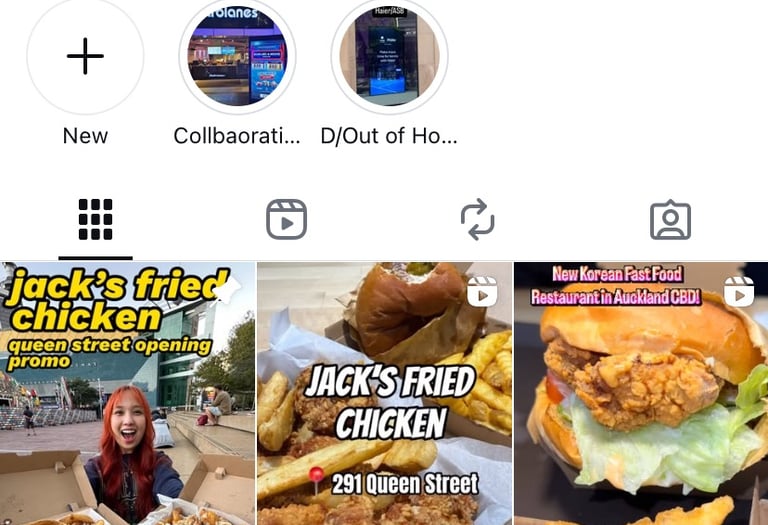
Task: Switch to the posts grid tab
Action: tap(95, 219)
